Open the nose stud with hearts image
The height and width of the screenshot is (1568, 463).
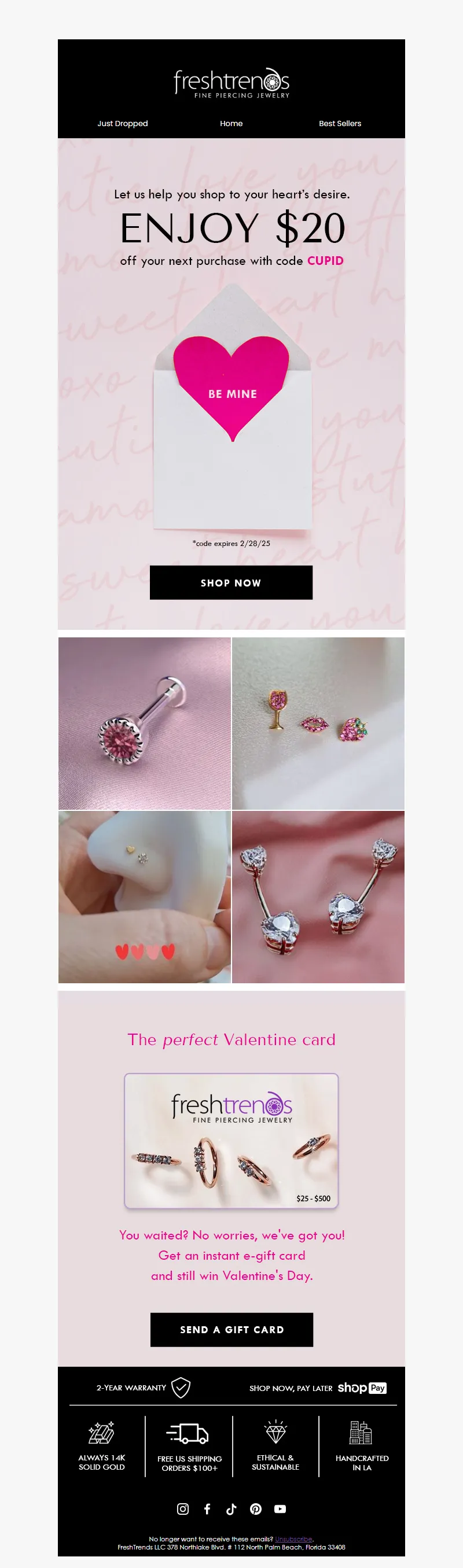pyautogui.click(x=144, y=896)
